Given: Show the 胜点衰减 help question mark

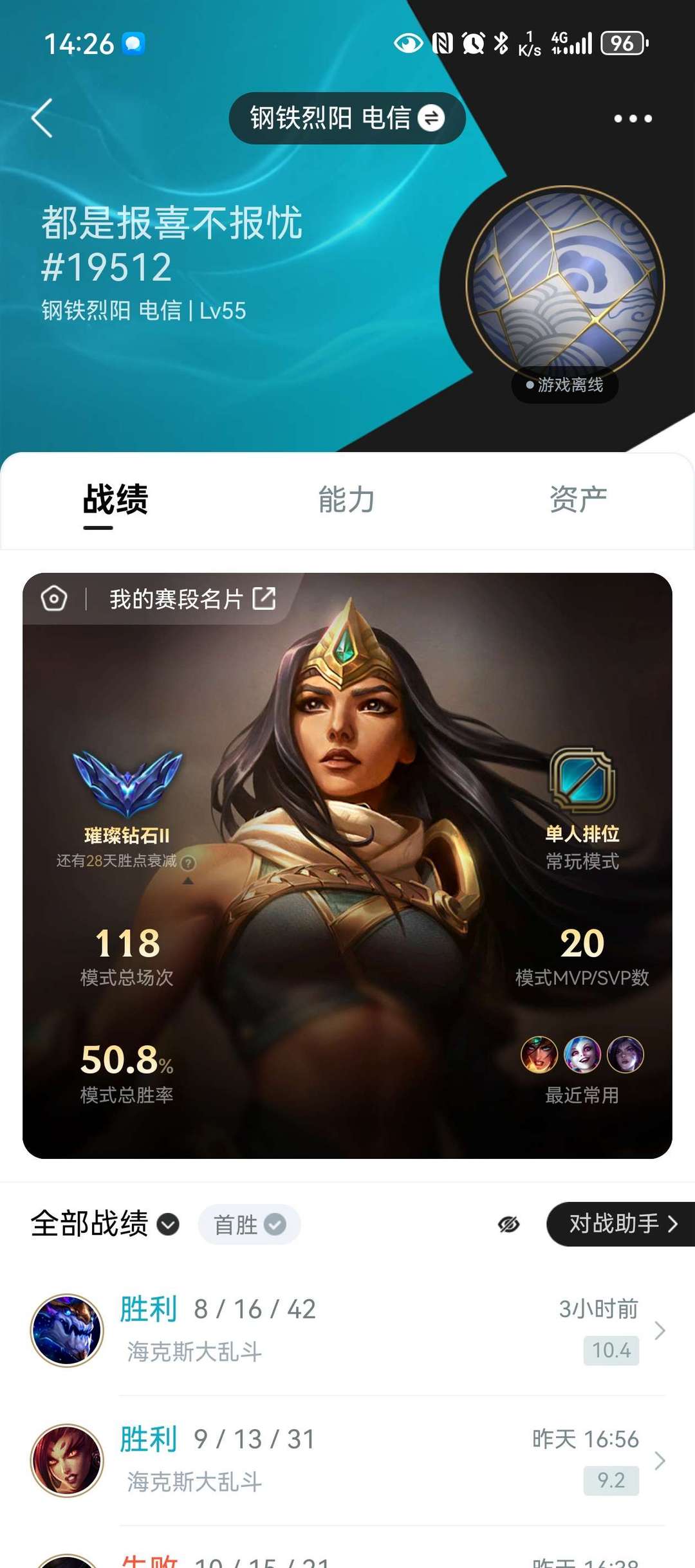Looking at the screenshot, I should coord(188,862).
